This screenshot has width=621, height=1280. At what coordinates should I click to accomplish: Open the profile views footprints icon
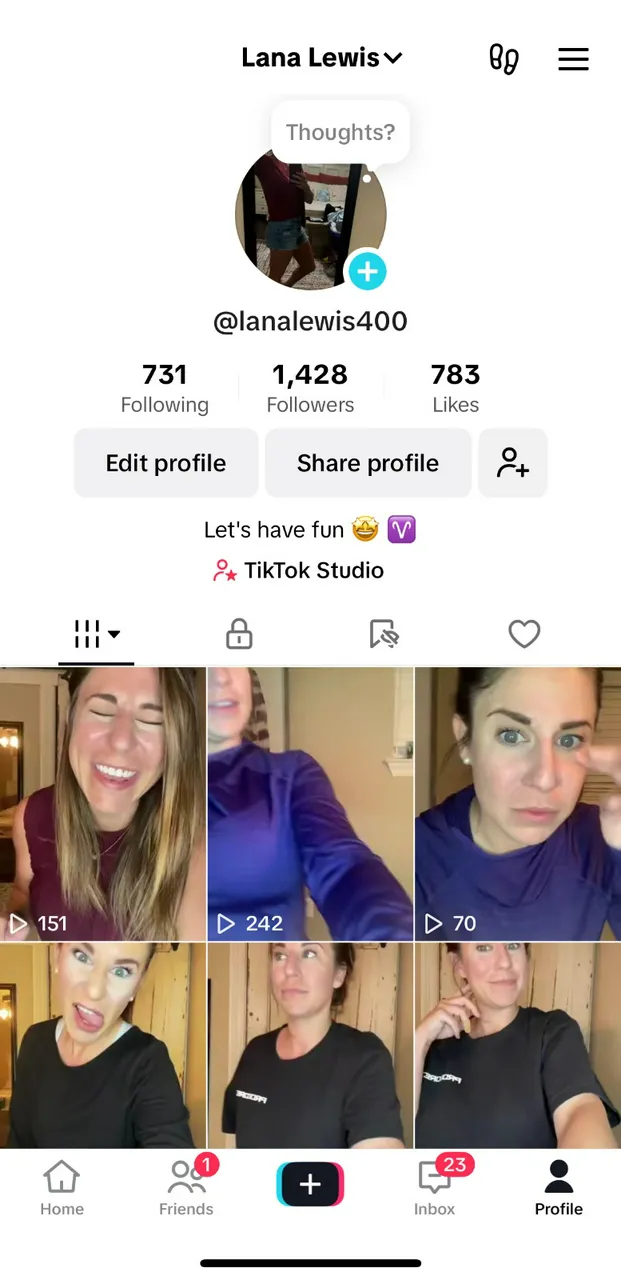coord(504,59)
